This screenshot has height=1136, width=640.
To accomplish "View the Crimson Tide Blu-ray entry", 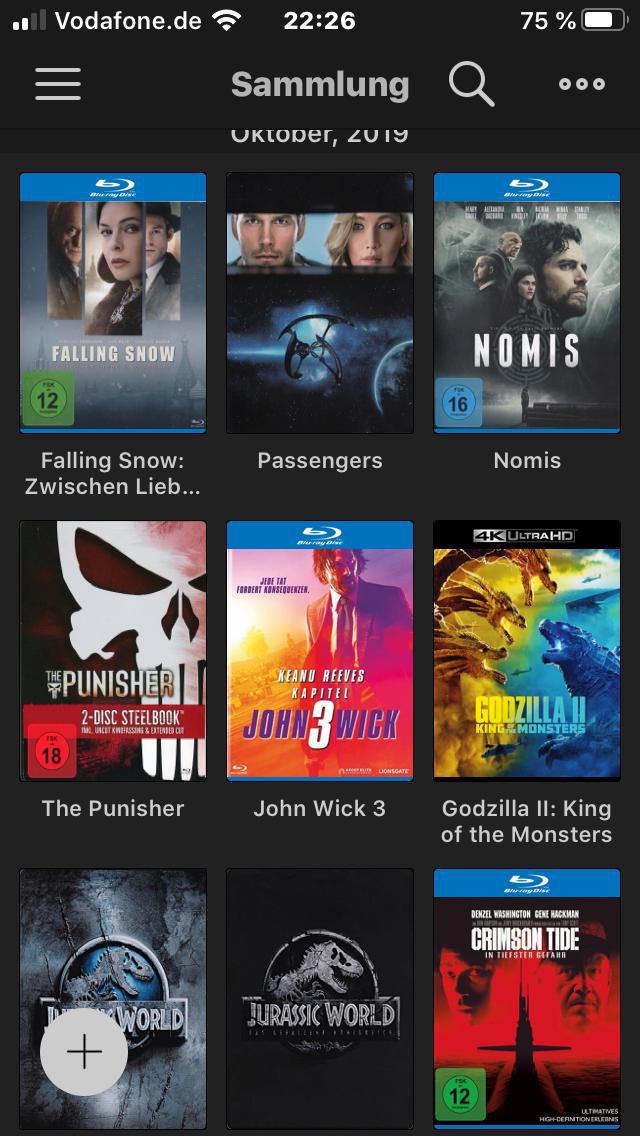I will tap(527, 998).
